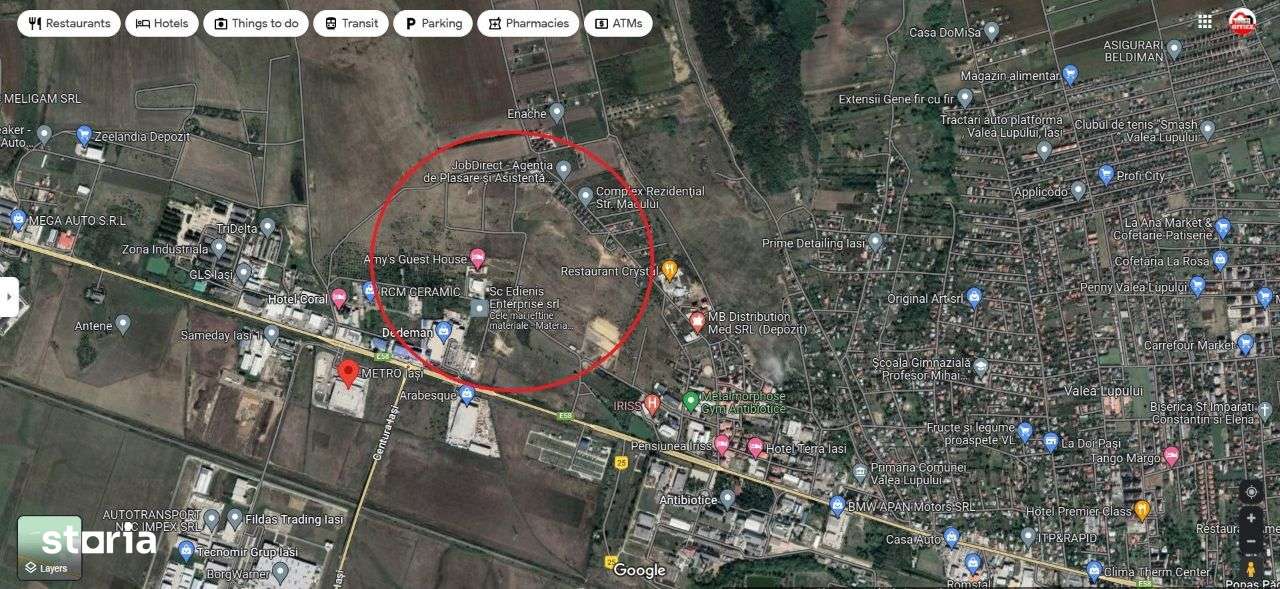This screenshot has height=589, width=1280.
Task: Open the account profile avatar
Action: pos(1242,22)
